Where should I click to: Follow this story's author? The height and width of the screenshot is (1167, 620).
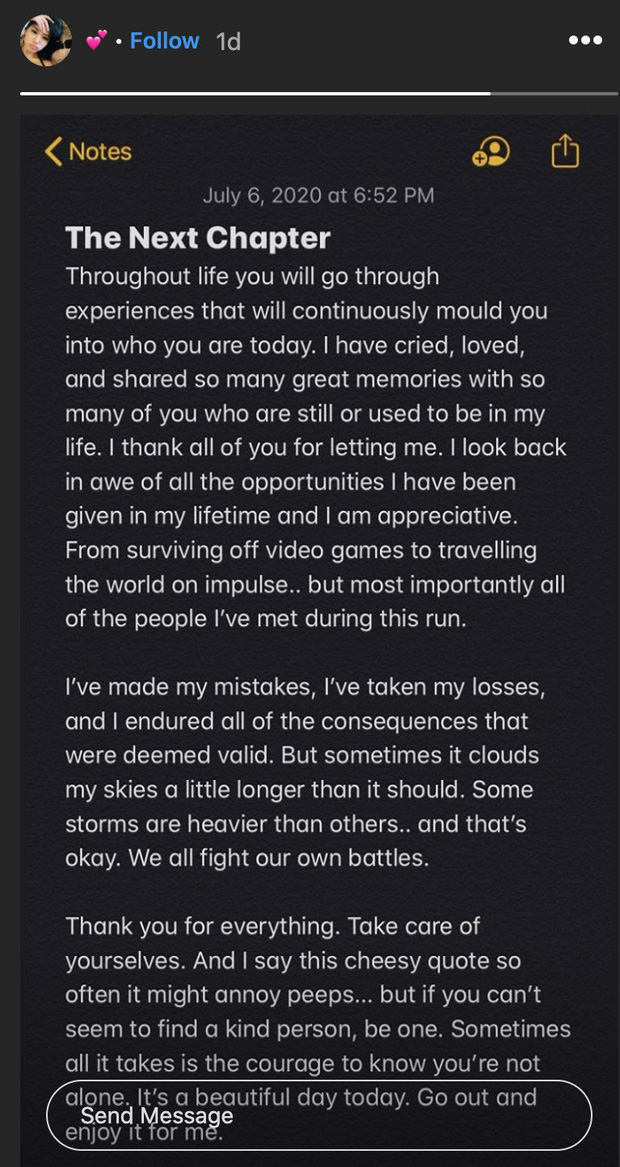click(x=164, y=41)
